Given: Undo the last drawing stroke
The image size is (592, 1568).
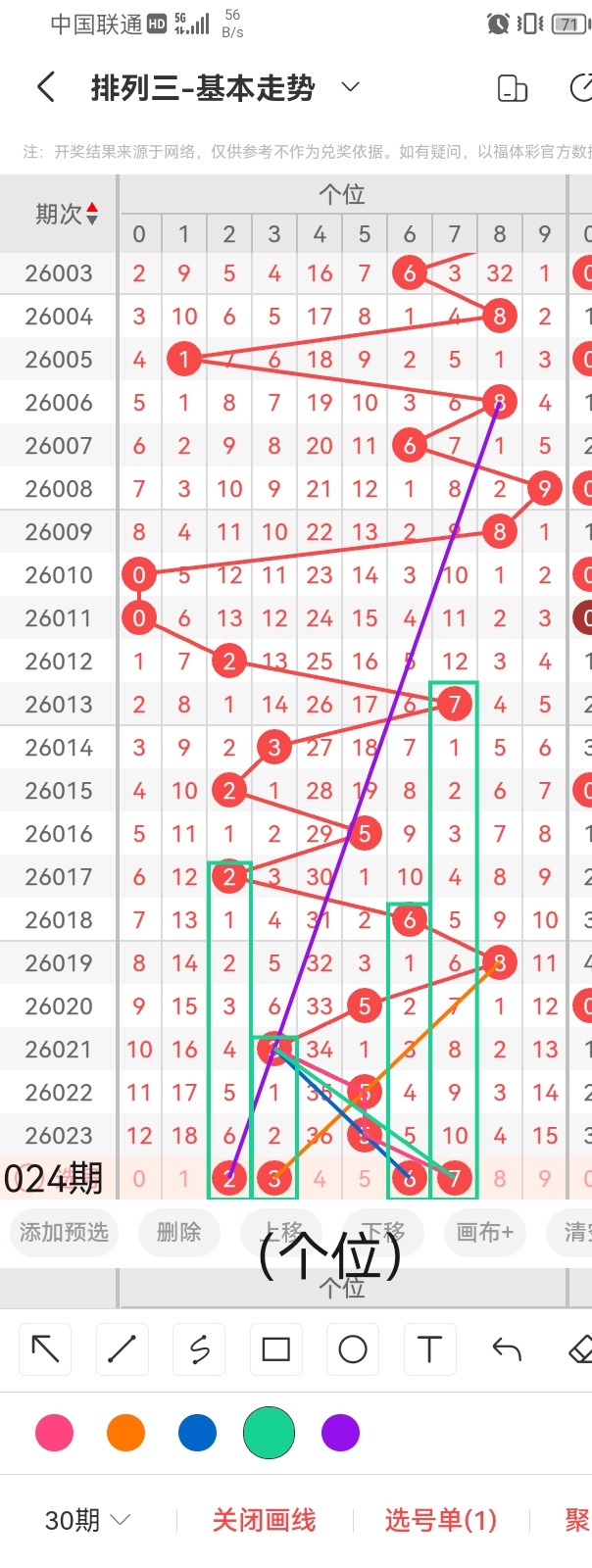Looking at the screenshot, I should (506, 1349).
